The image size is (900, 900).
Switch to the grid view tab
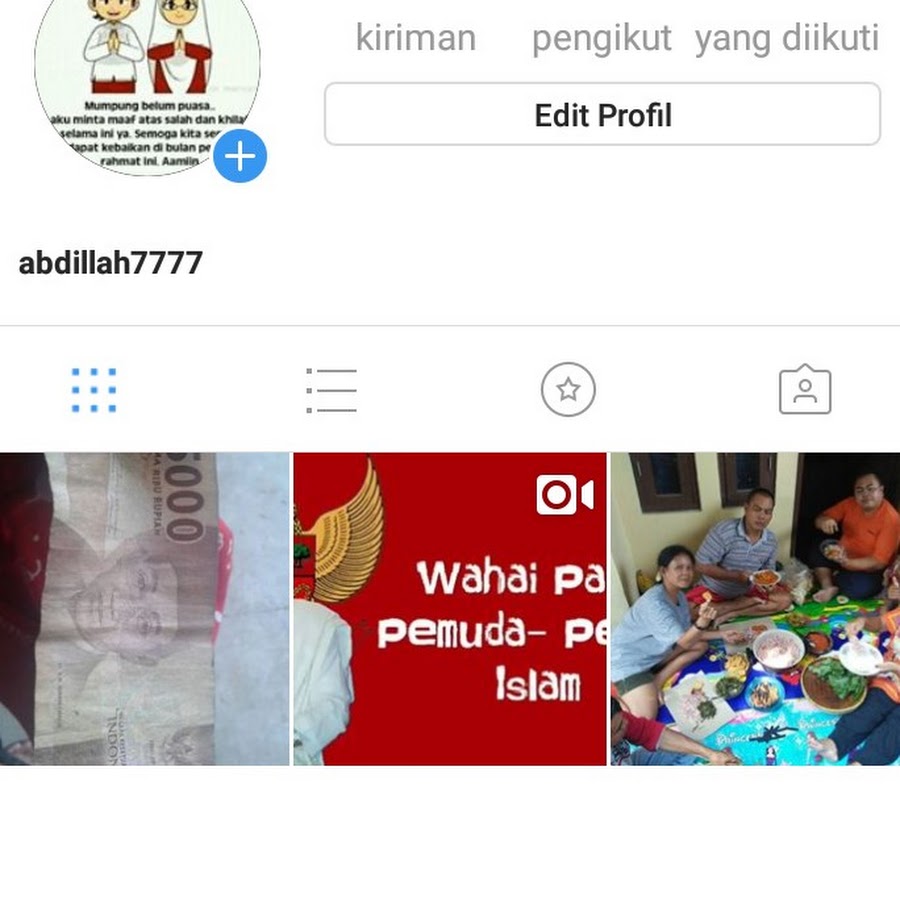coord(94,390)
